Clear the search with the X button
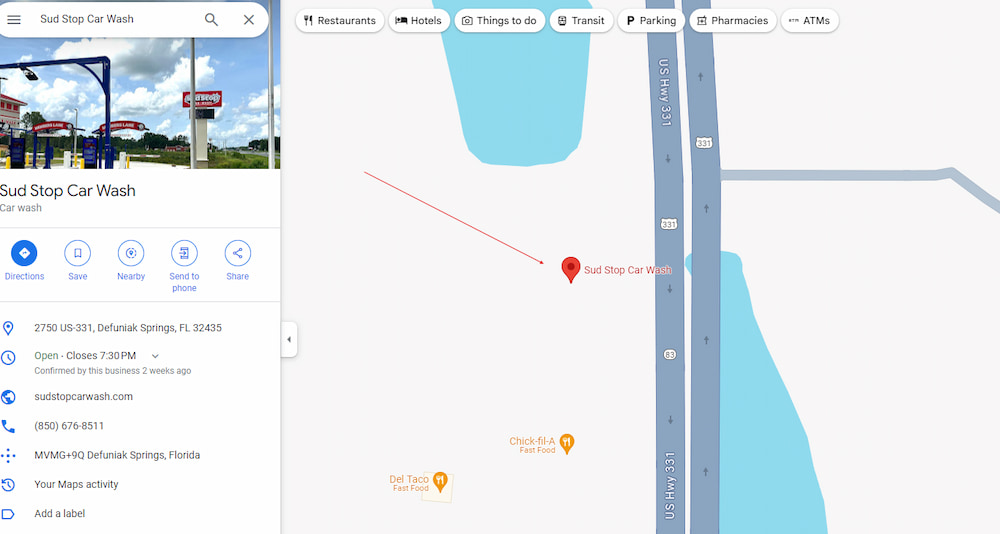1000x534 pixels. [x=248, y=19]
